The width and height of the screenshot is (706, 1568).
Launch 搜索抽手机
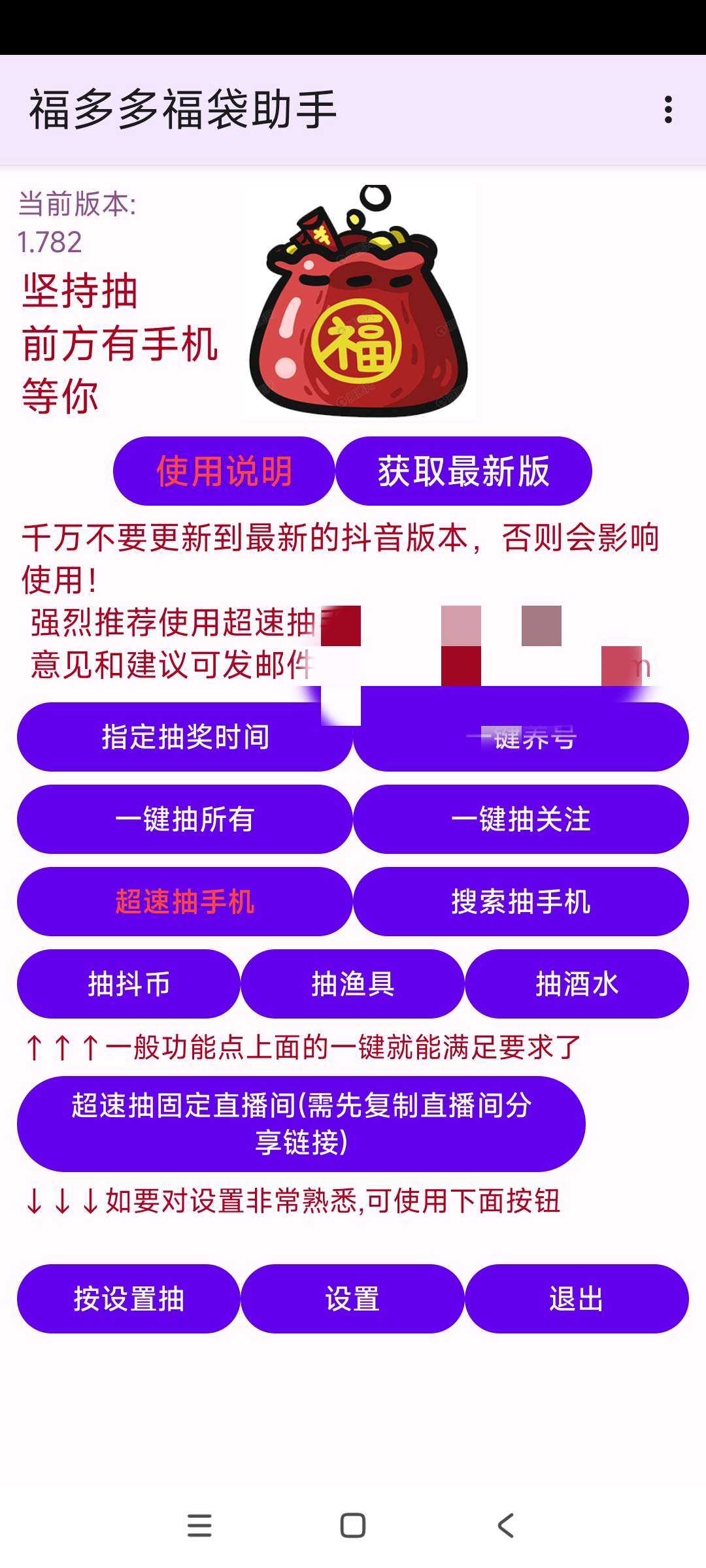[x=521, y=902]
